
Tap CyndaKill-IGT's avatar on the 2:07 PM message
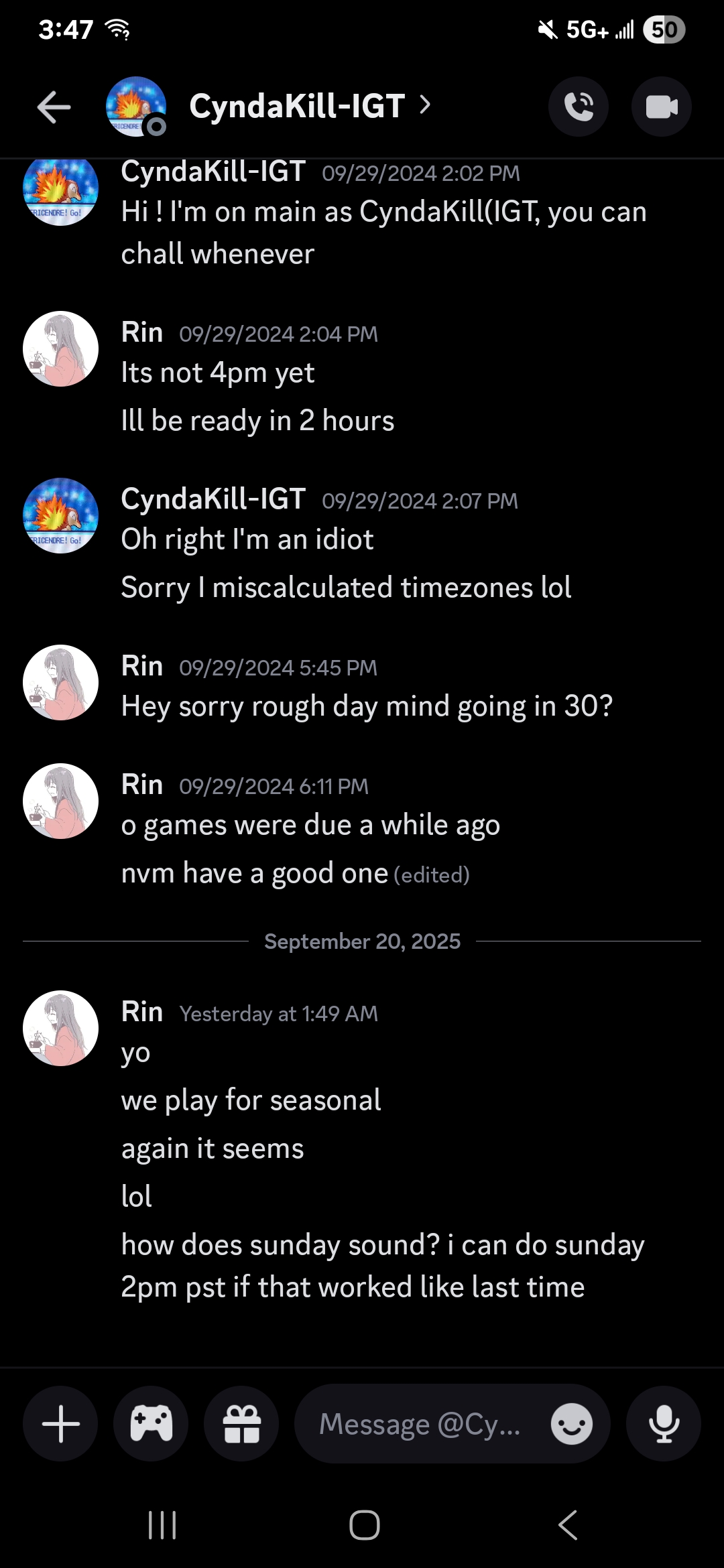click(x=61, y=516)
